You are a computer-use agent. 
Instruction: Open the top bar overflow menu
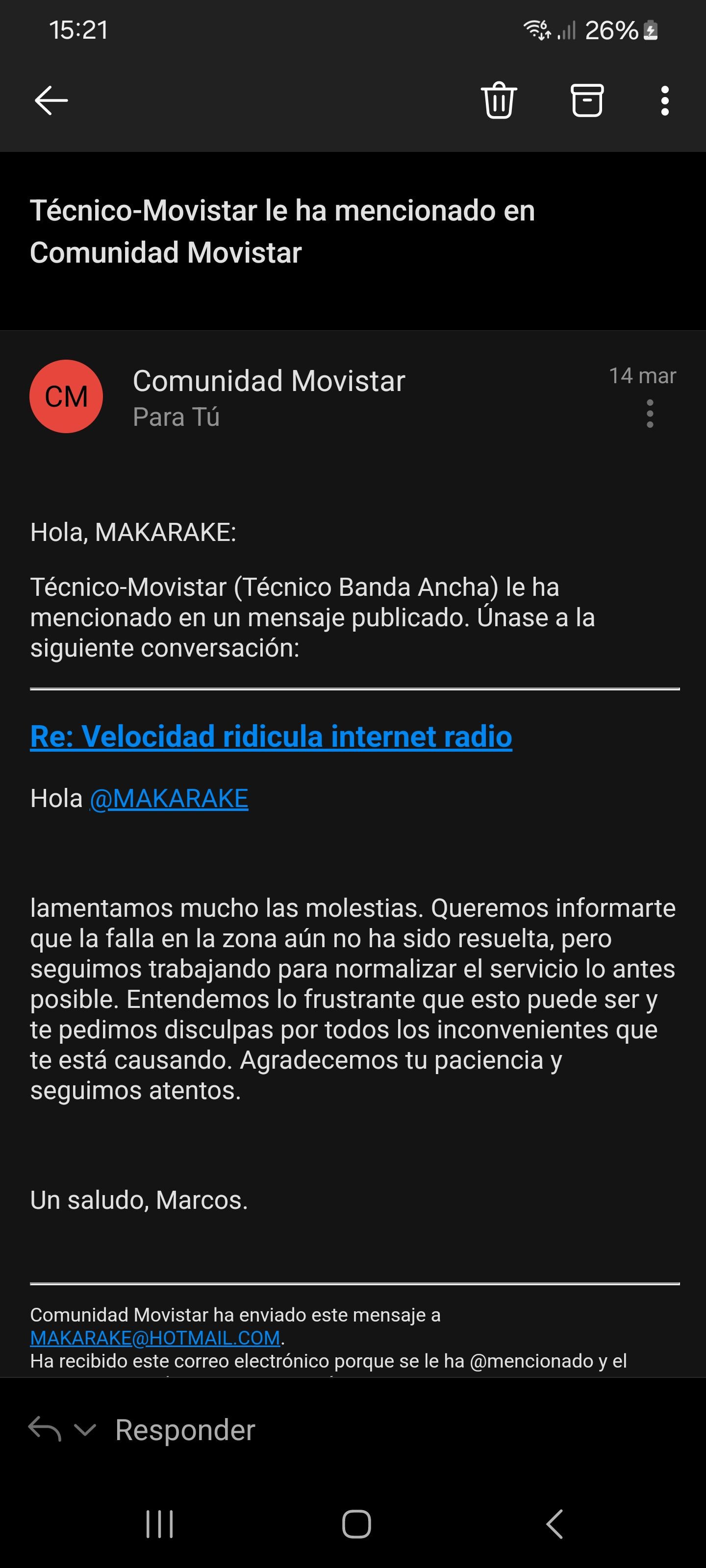point(665,100)
